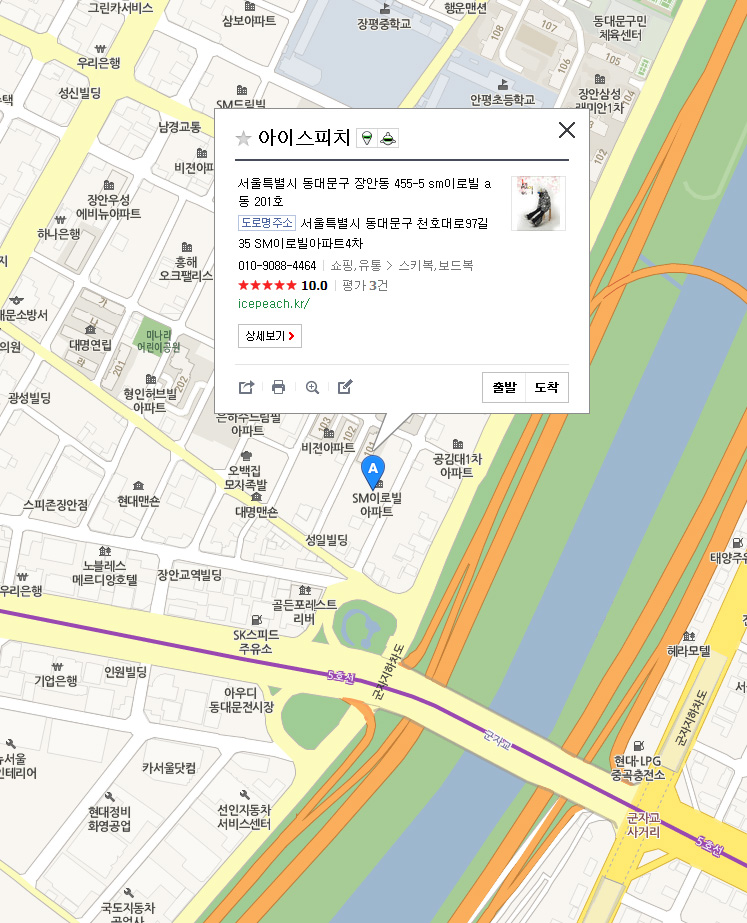Visit the icepeach.kr website link
747x923 pixels.
click(274, 303)
